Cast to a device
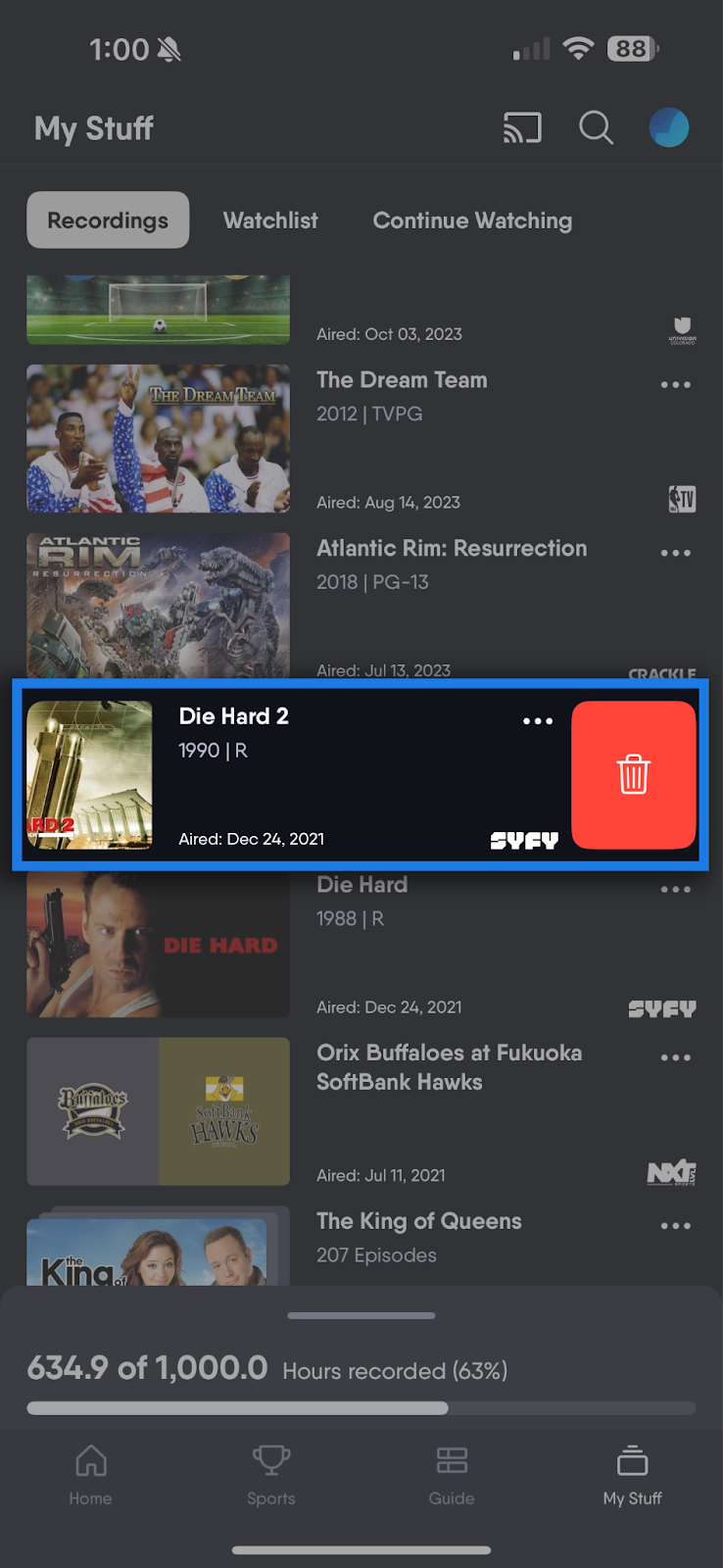 [522, 128]
